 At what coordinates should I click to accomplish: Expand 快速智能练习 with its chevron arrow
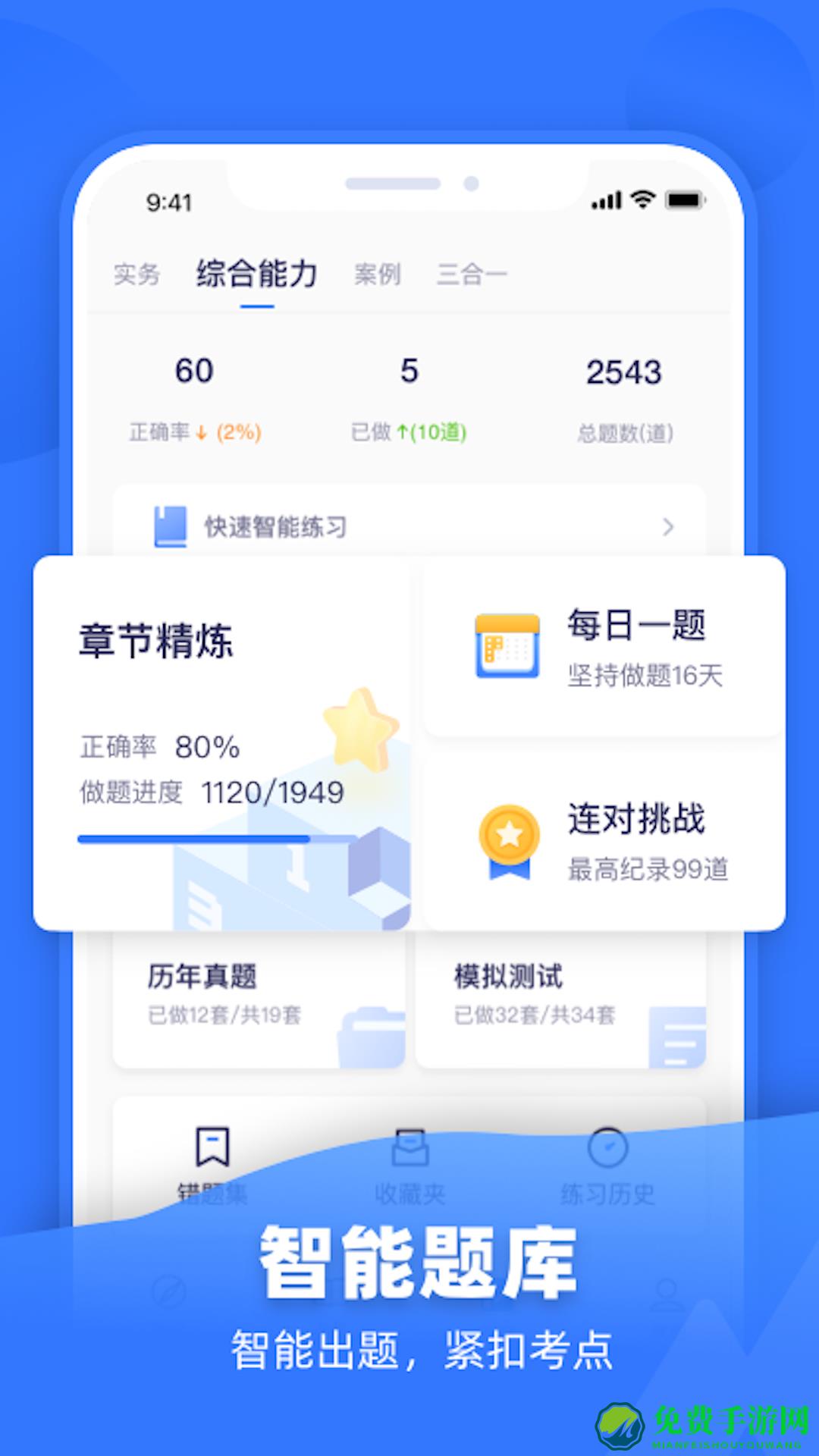pos(668,526)
